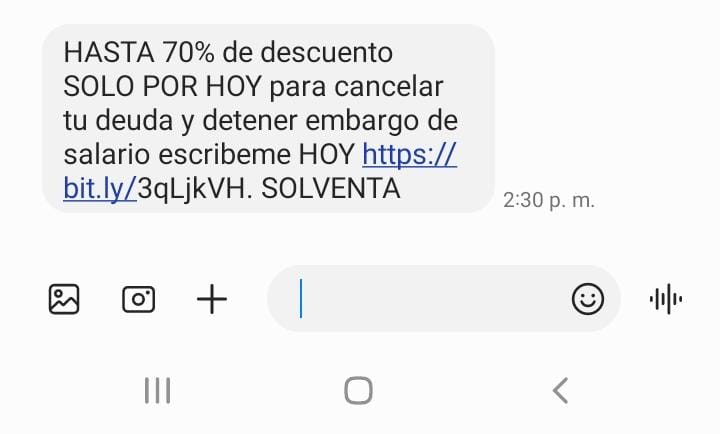The height and width of the screenshot is (434, 720).
Task: Open the plus attachments menu
Action: [211, 299]
